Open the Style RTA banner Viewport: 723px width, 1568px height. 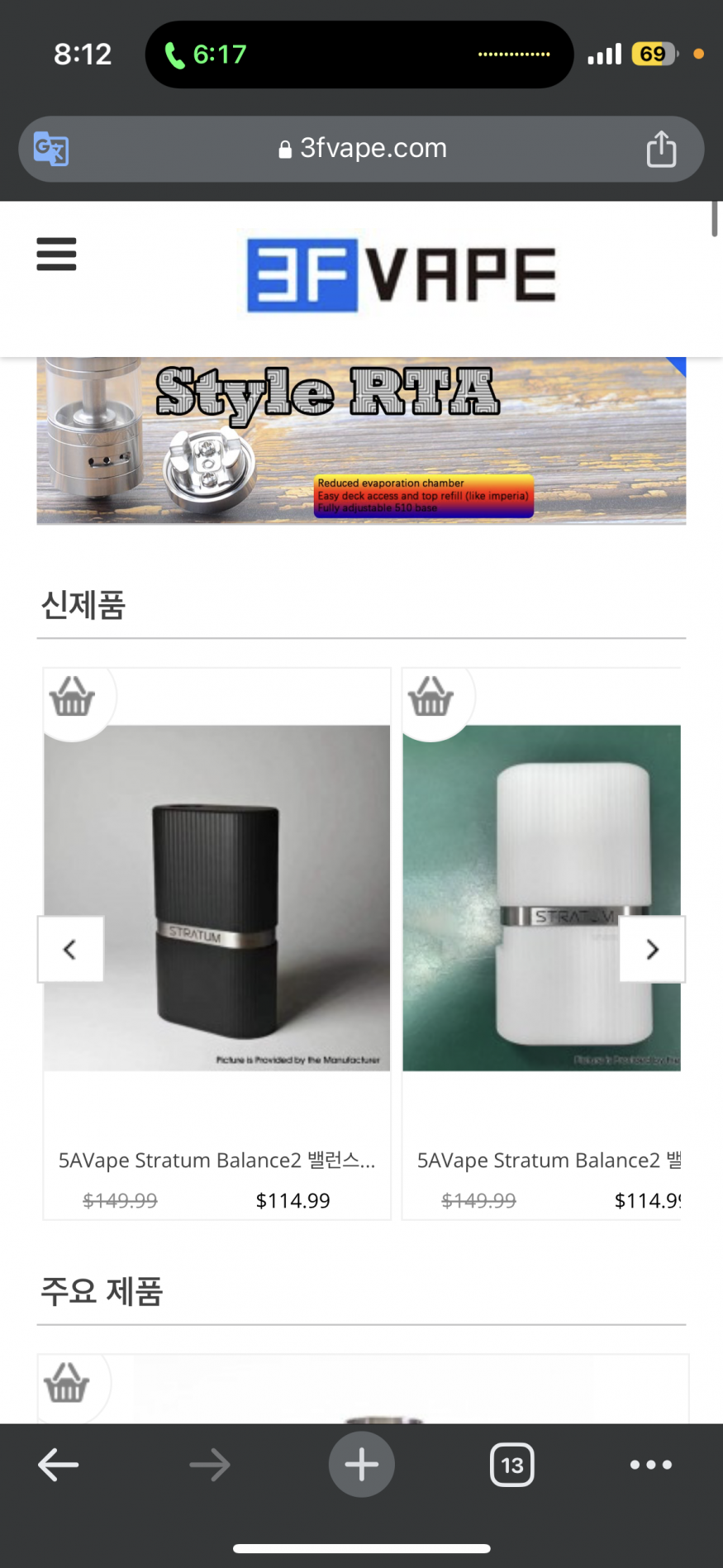(x=361, y=441)
